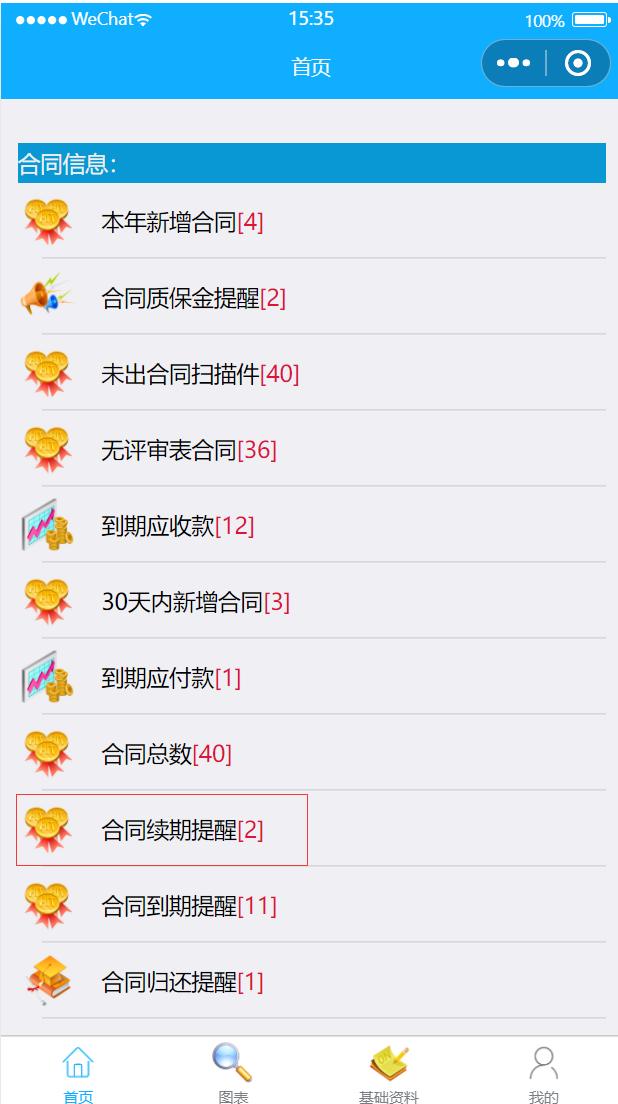Open 合同质保金提醒 row

click(193, 298)
